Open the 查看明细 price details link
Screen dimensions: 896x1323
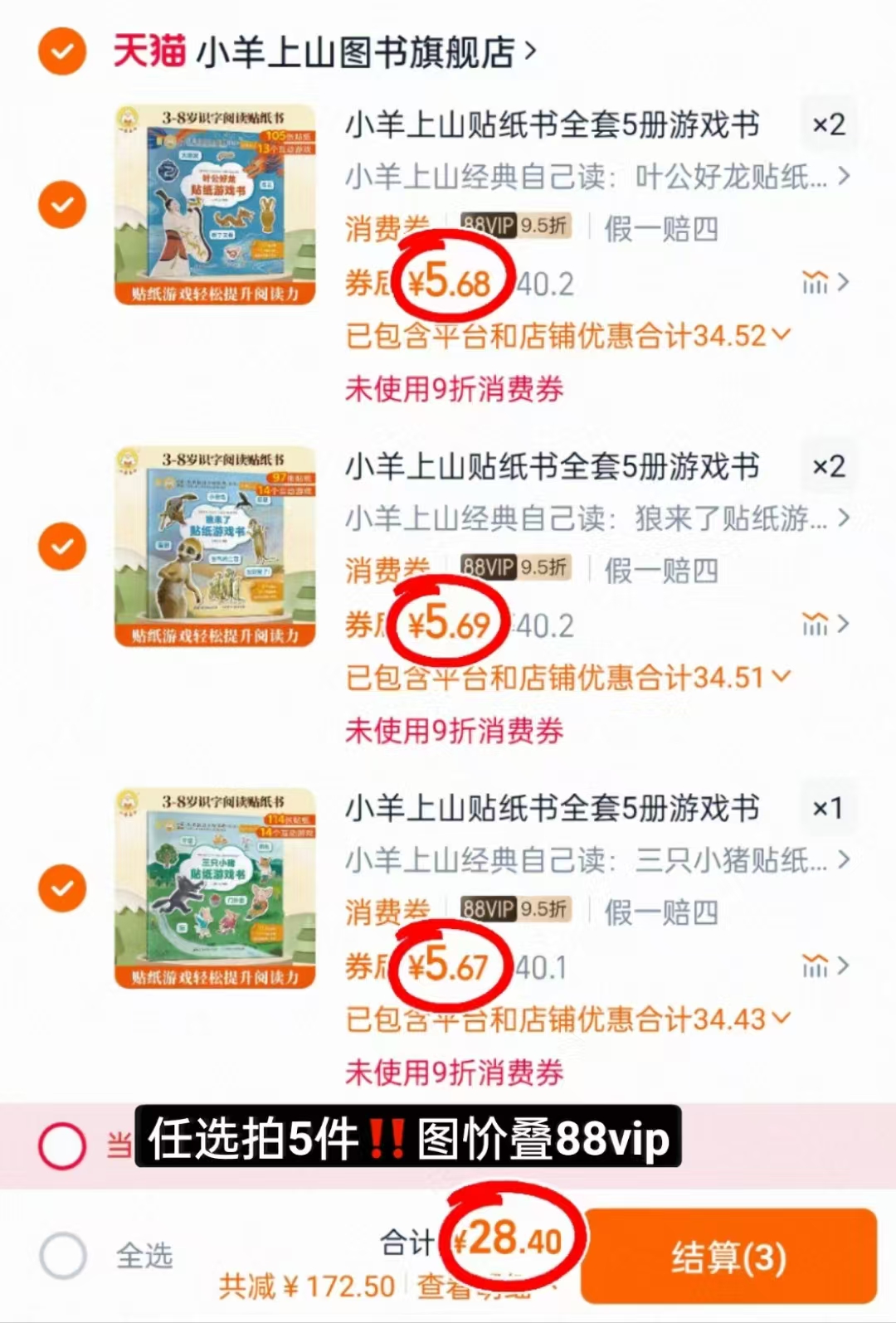tap(473, 1287)
